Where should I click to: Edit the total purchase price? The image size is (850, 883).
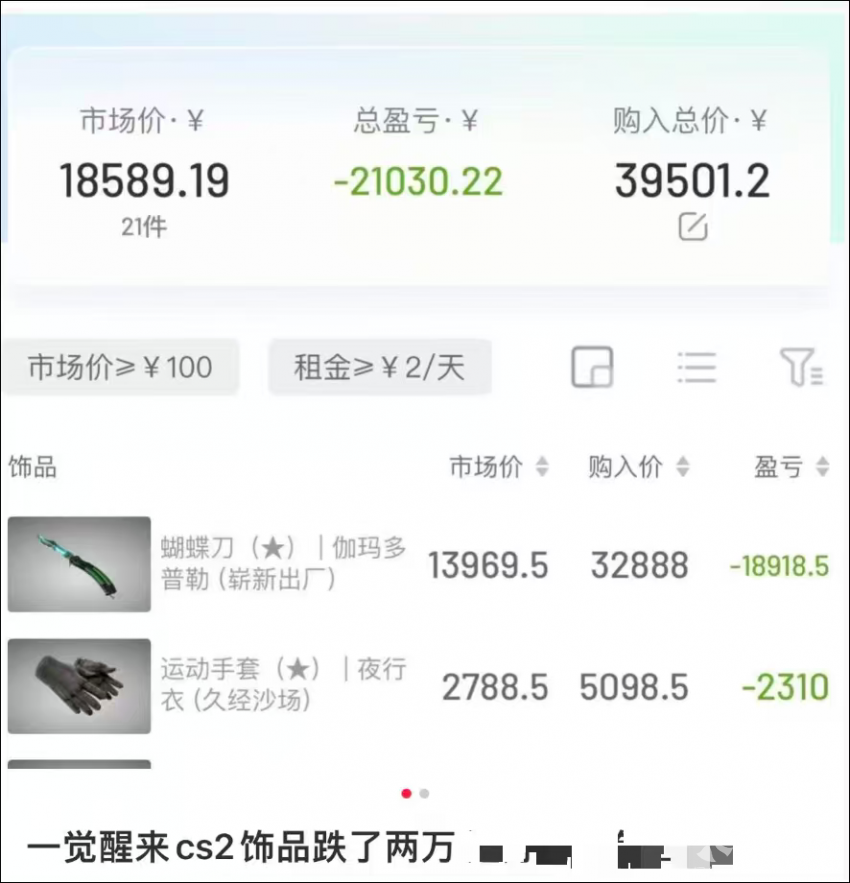[692, 227]
